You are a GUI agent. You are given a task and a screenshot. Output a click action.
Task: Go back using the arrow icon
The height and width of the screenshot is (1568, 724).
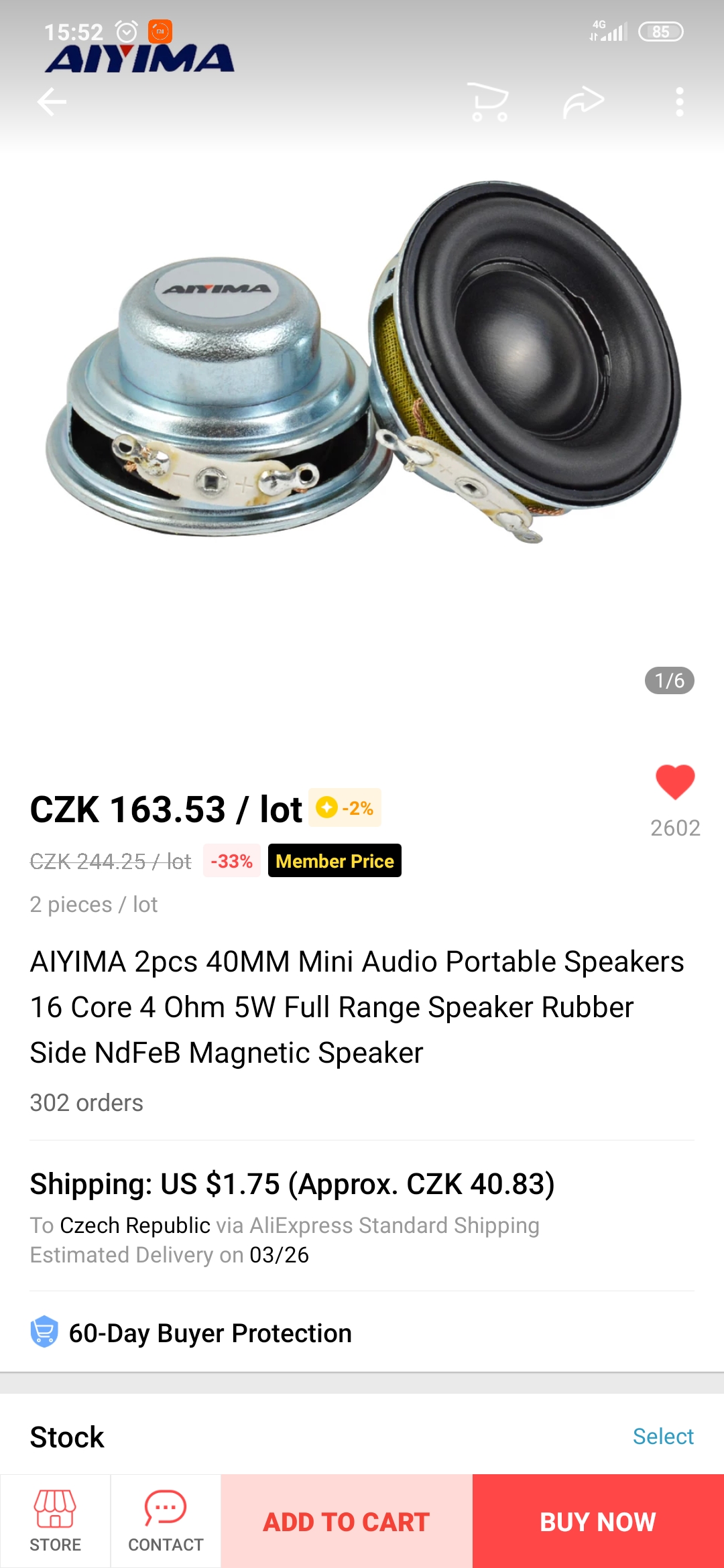[x=52, y=102]
